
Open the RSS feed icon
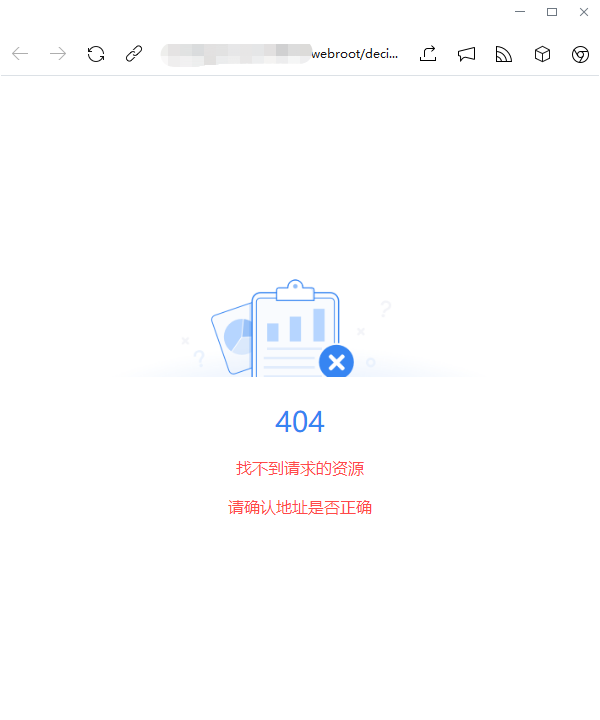pyautogui.click(x=504, y=54)
